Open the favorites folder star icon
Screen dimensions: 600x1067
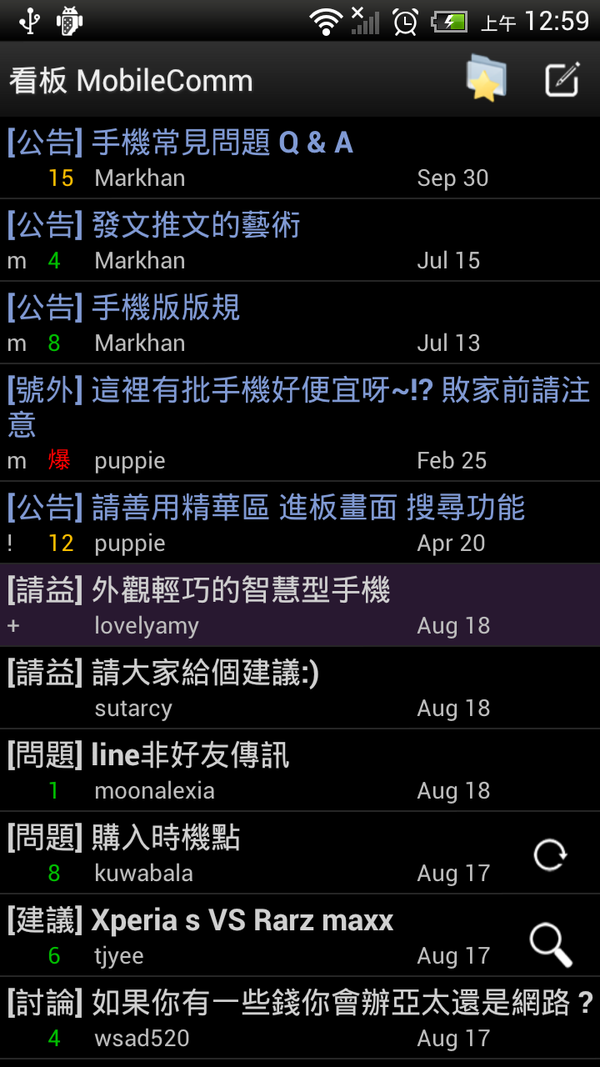click(x=486, y=79)
